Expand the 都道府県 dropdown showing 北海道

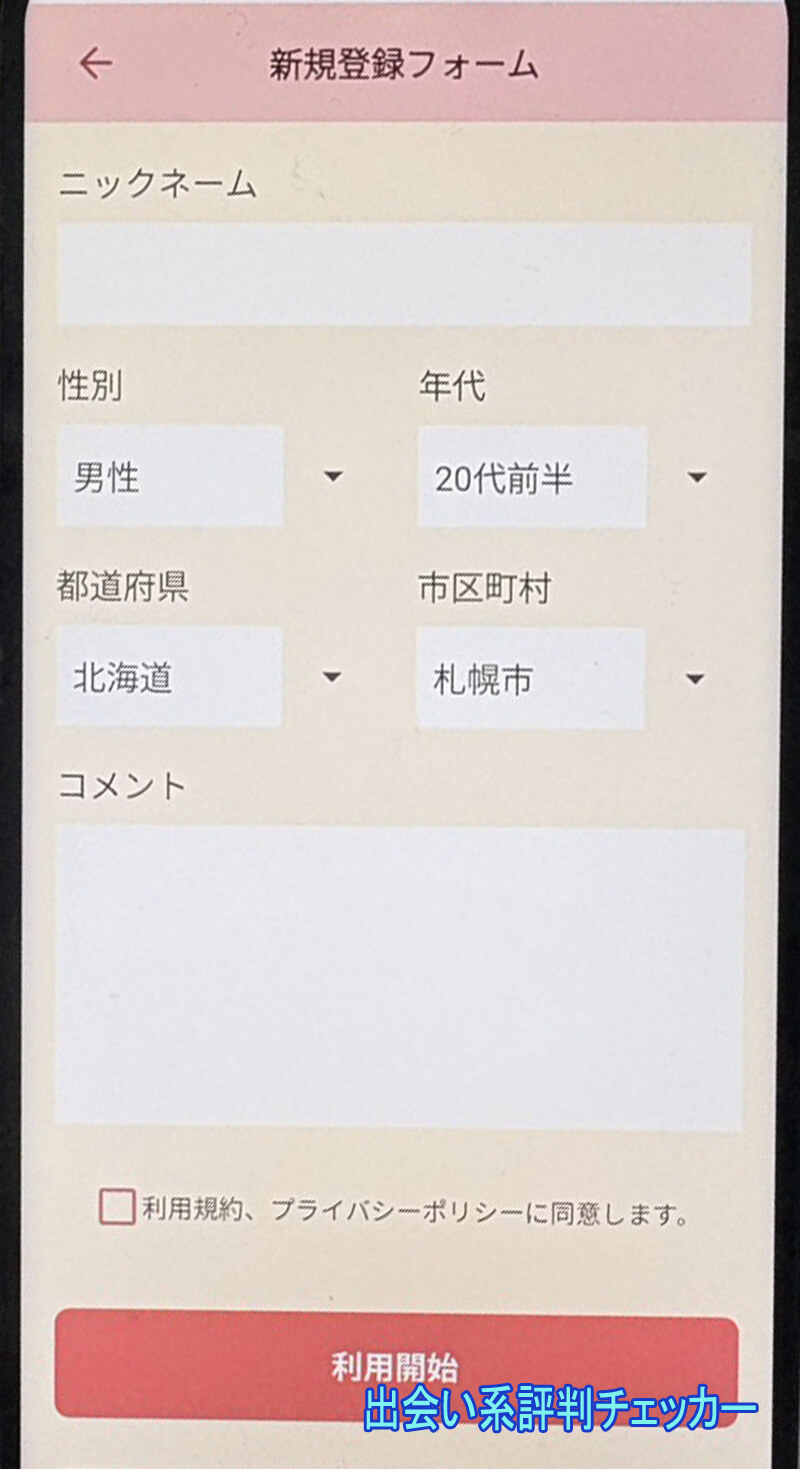click(x=201, y=678)
